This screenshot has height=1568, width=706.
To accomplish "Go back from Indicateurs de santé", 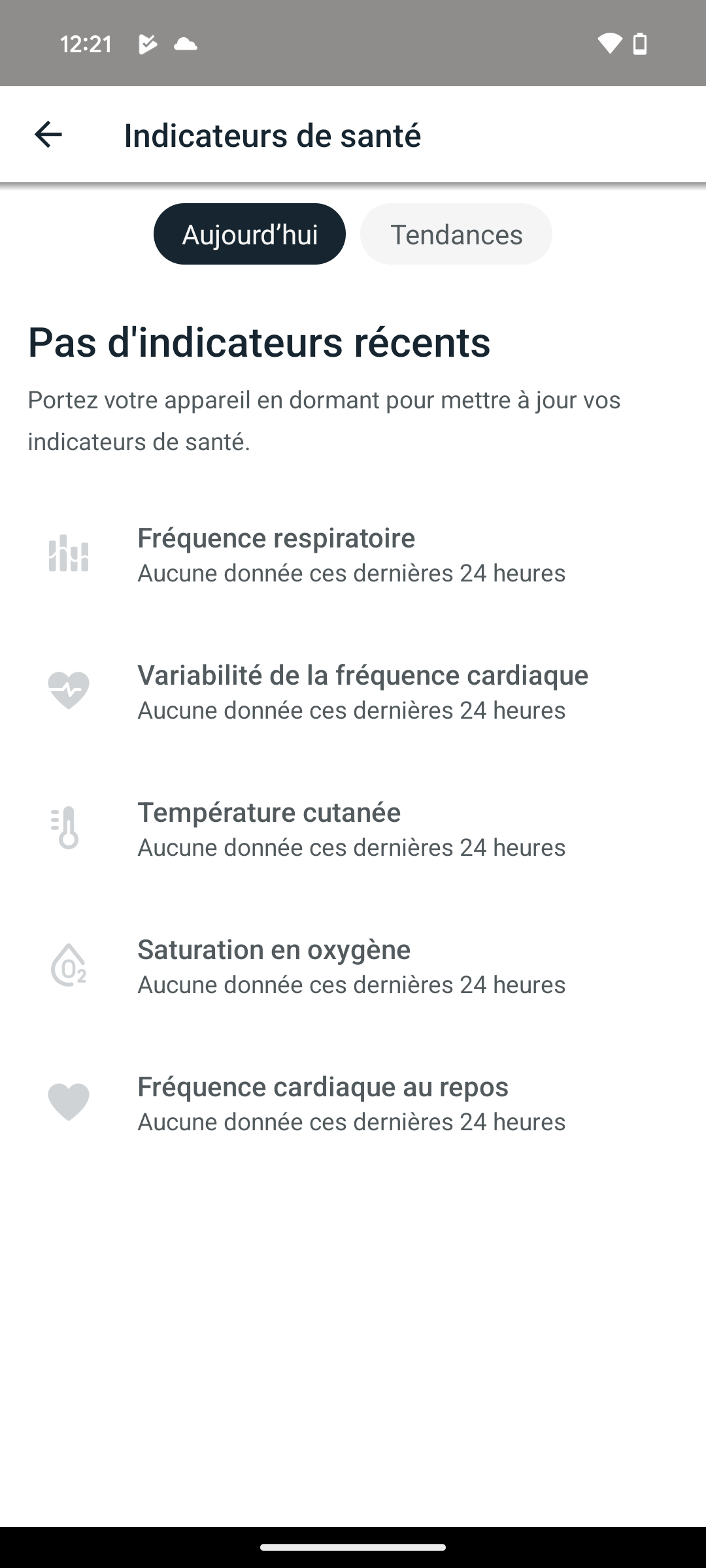I will coord(48,135).
